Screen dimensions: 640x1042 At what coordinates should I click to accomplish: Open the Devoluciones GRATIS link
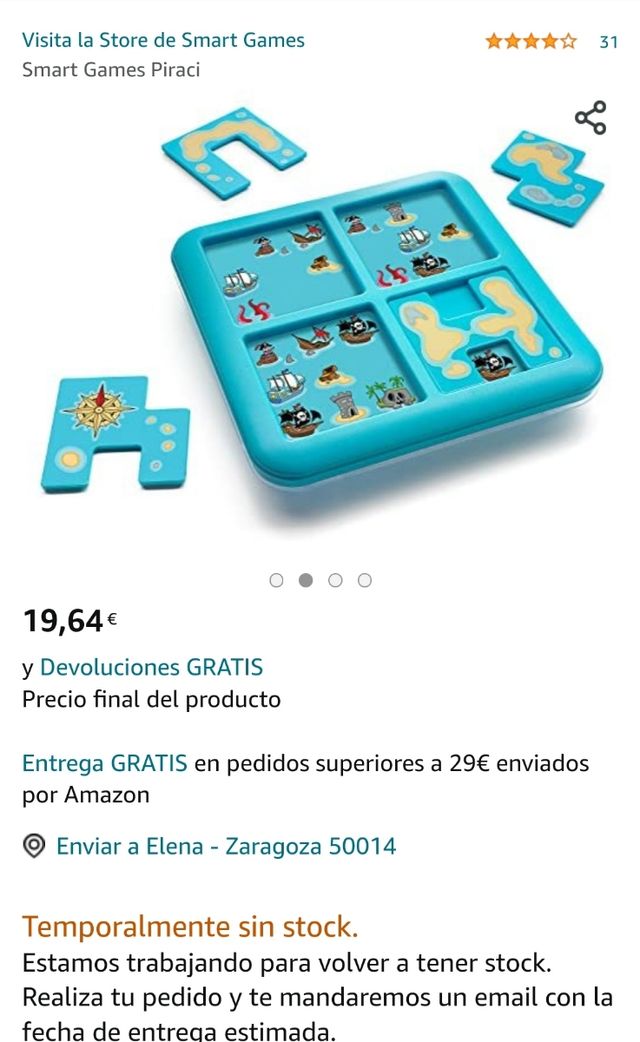(151, 667)
